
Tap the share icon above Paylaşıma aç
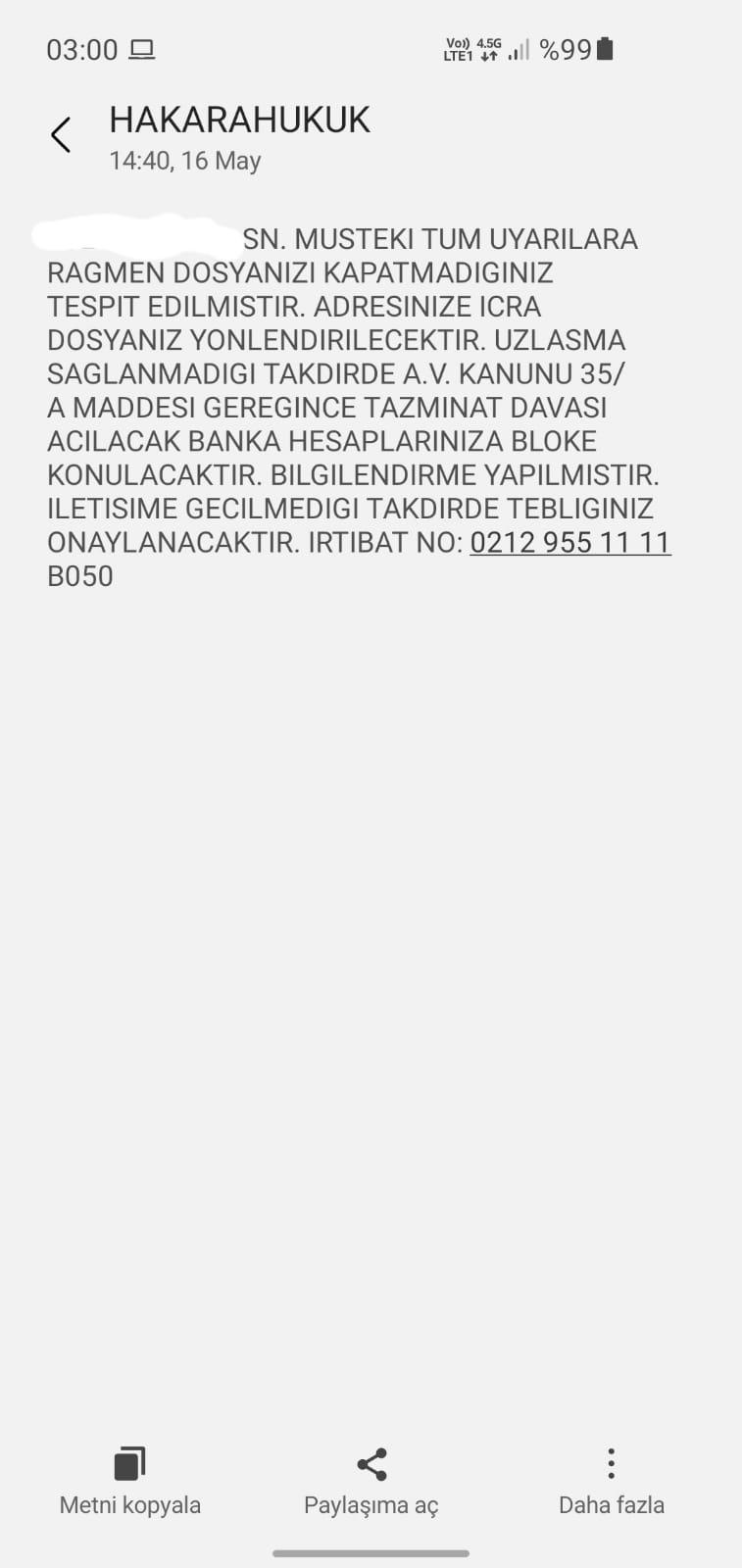point(371,1462)
